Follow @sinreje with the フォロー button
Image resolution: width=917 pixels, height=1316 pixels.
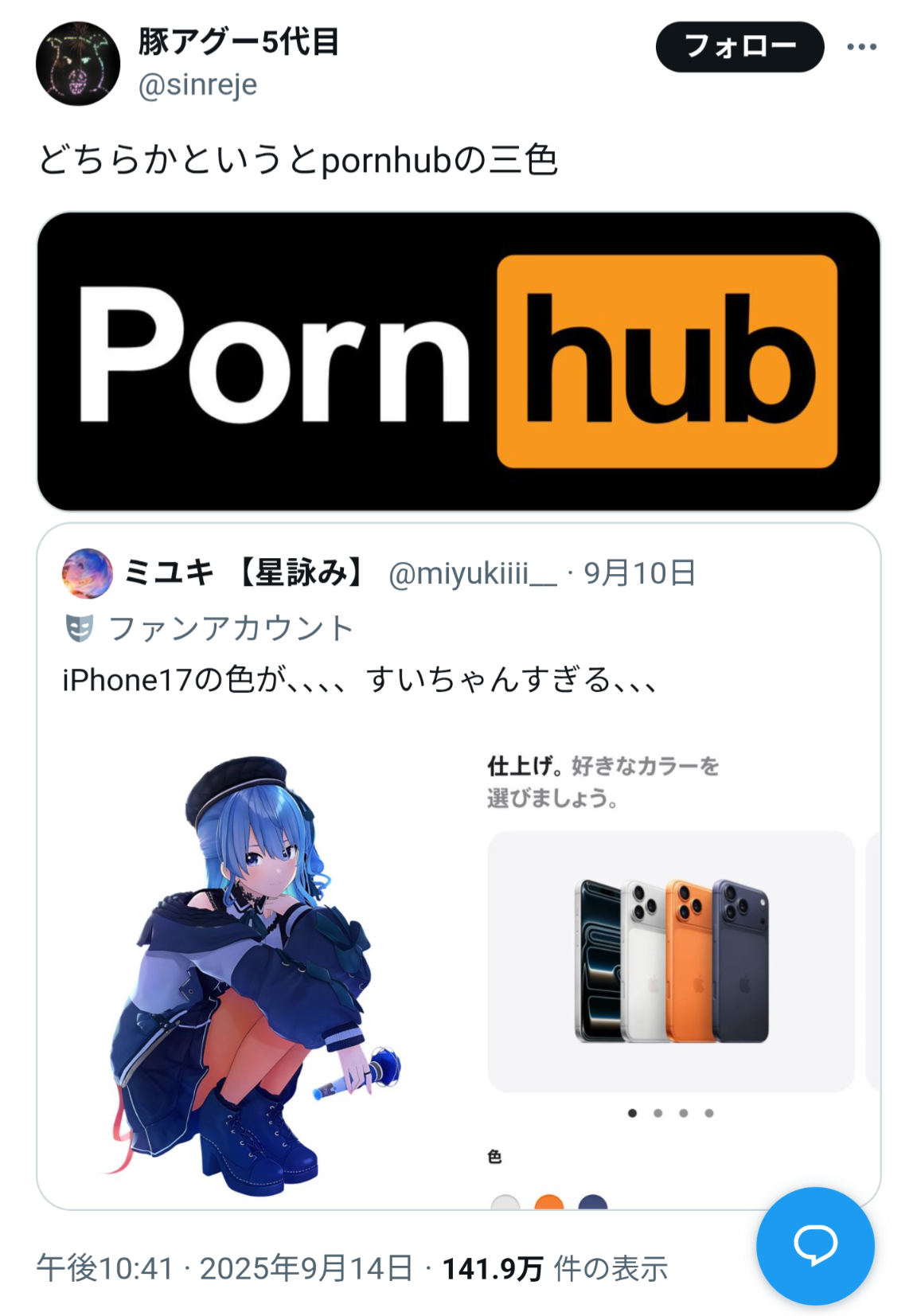[739, 47]
